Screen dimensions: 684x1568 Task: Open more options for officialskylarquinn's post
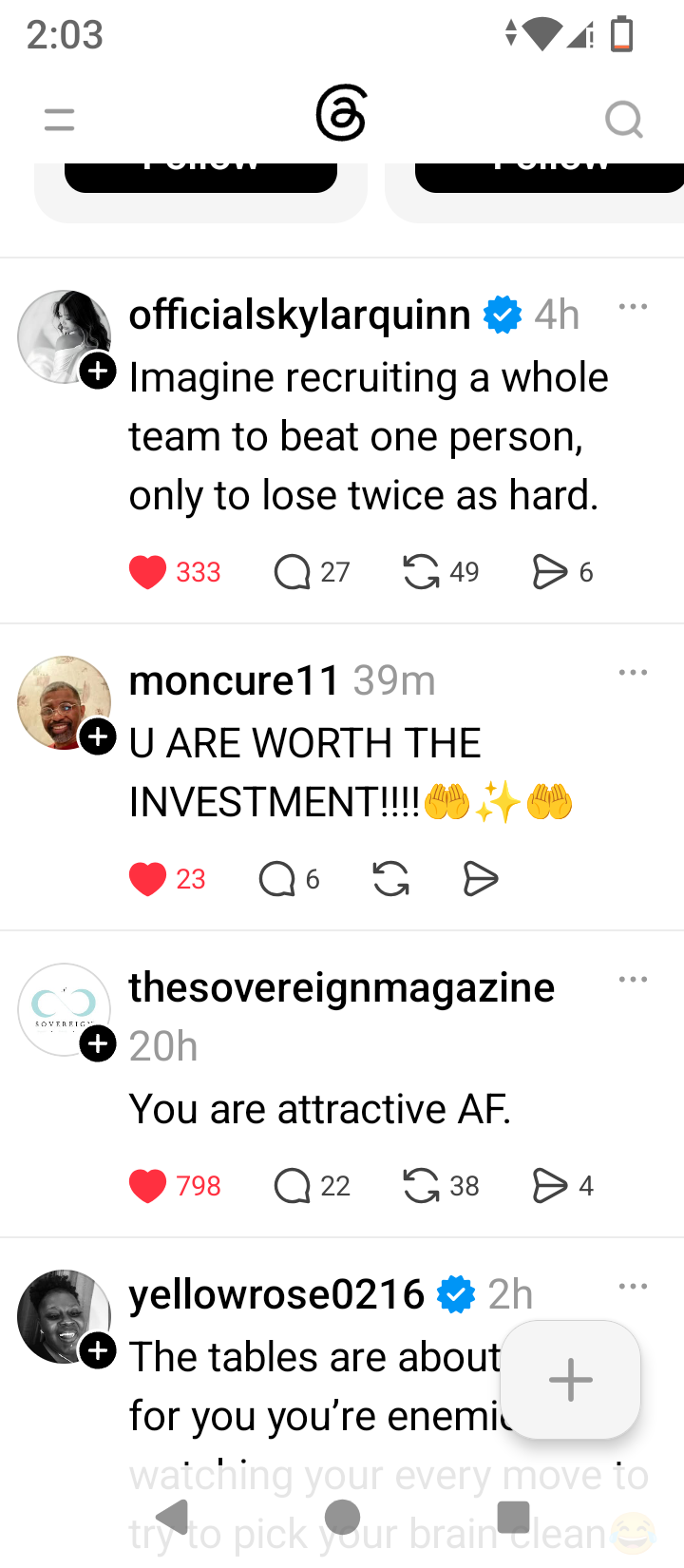(x=633, y=307)
